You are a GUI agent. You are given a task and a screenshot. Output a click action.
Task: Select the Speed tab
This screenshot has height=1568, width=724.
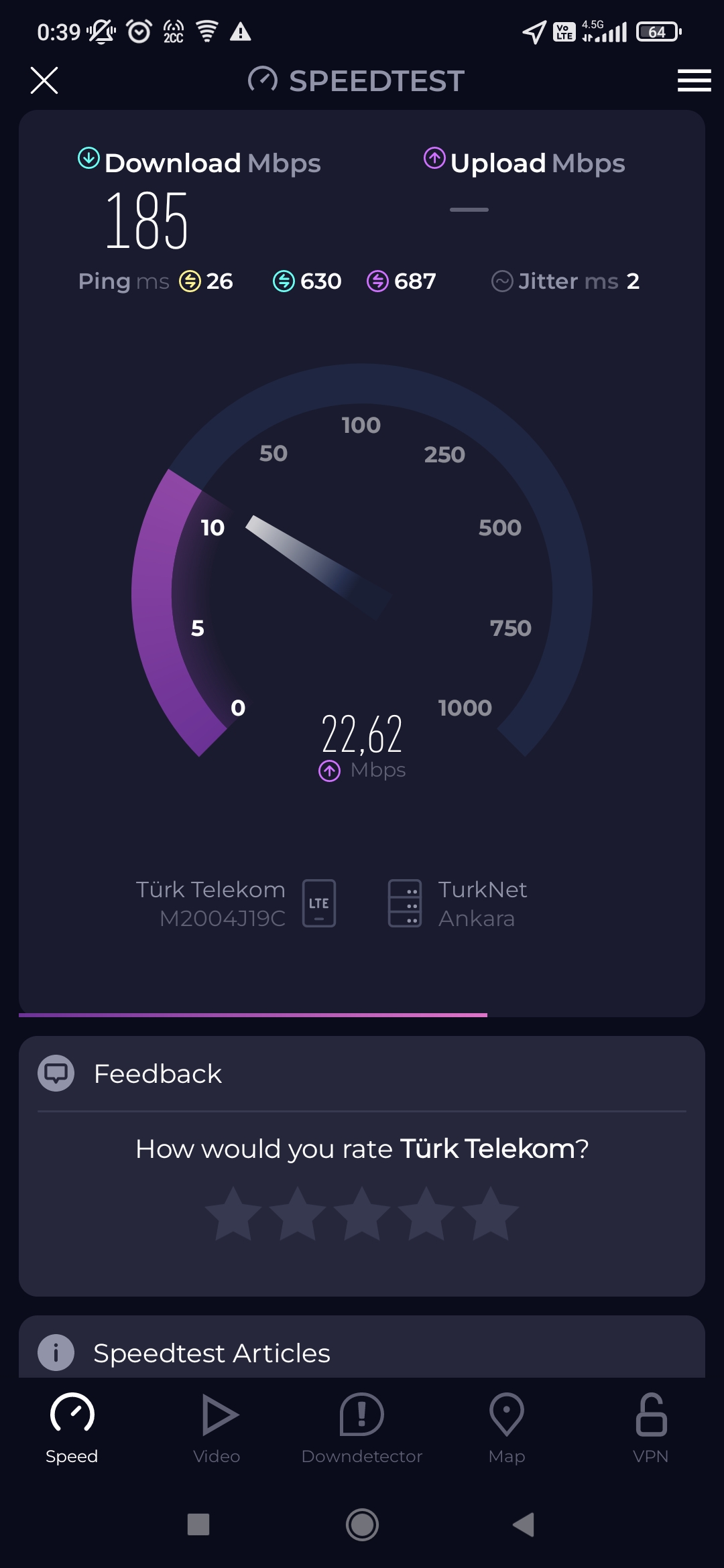pos(72,1428)
